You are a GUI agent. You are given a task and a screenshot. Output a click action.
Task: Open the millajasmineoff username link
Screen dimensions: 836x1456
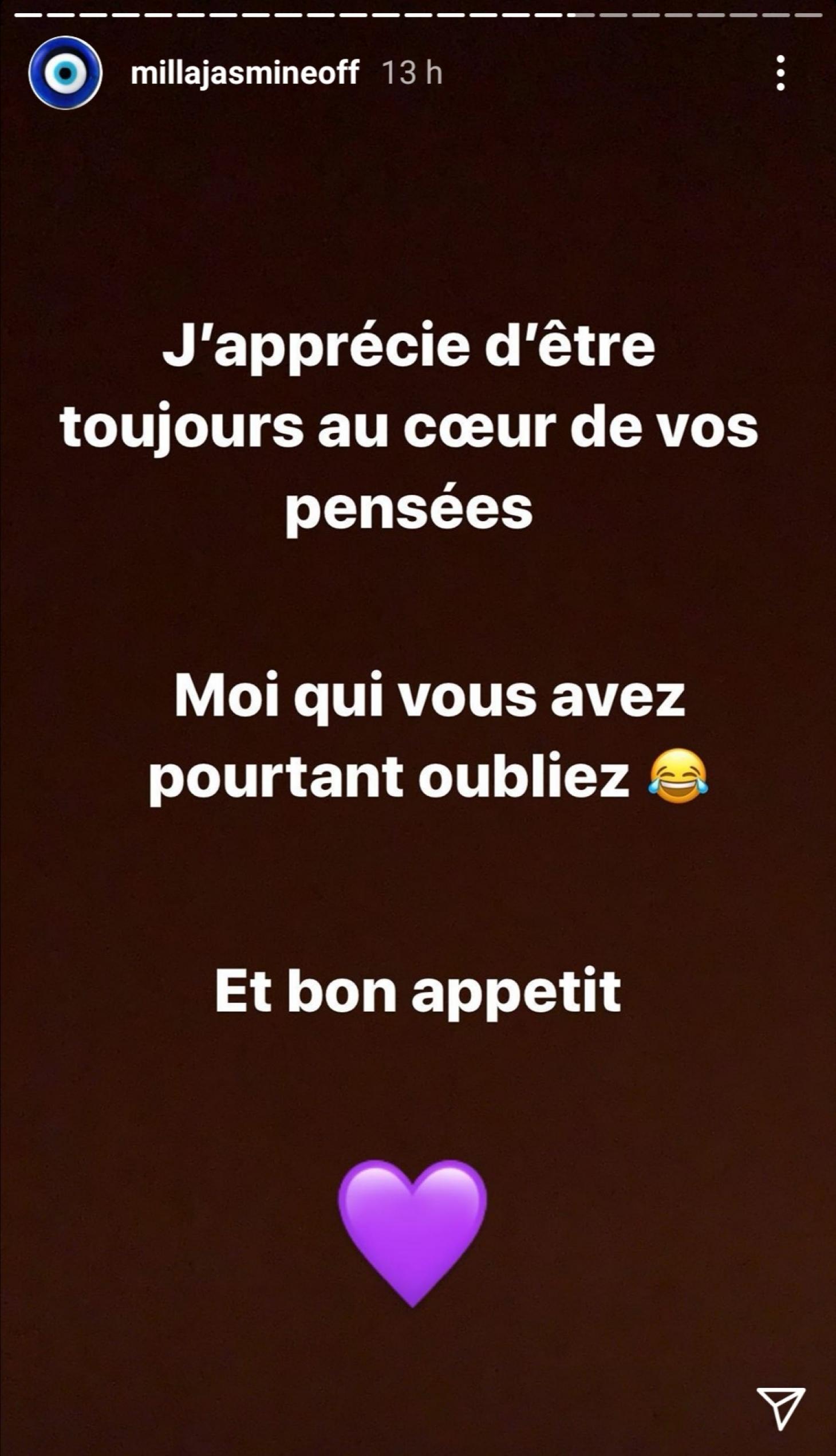pyautogui.click(x=245, y=73)
